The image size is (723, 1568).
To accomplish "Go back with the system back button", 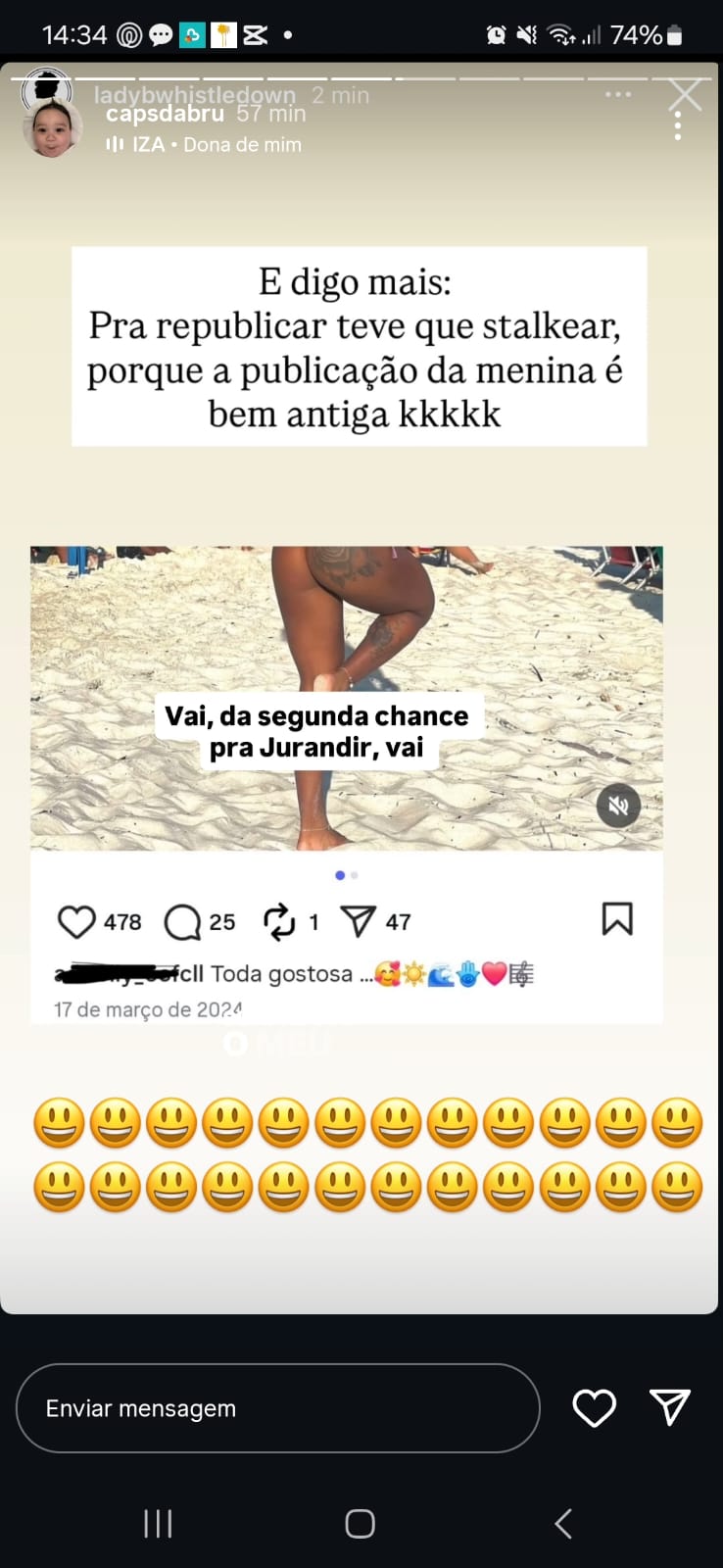I will pyautogui.click(x=562, y=1523).
